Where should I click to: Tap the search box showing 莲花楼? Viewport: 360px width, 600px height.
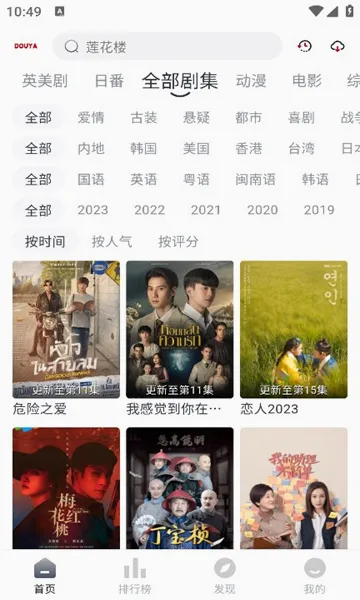(168, 47)
